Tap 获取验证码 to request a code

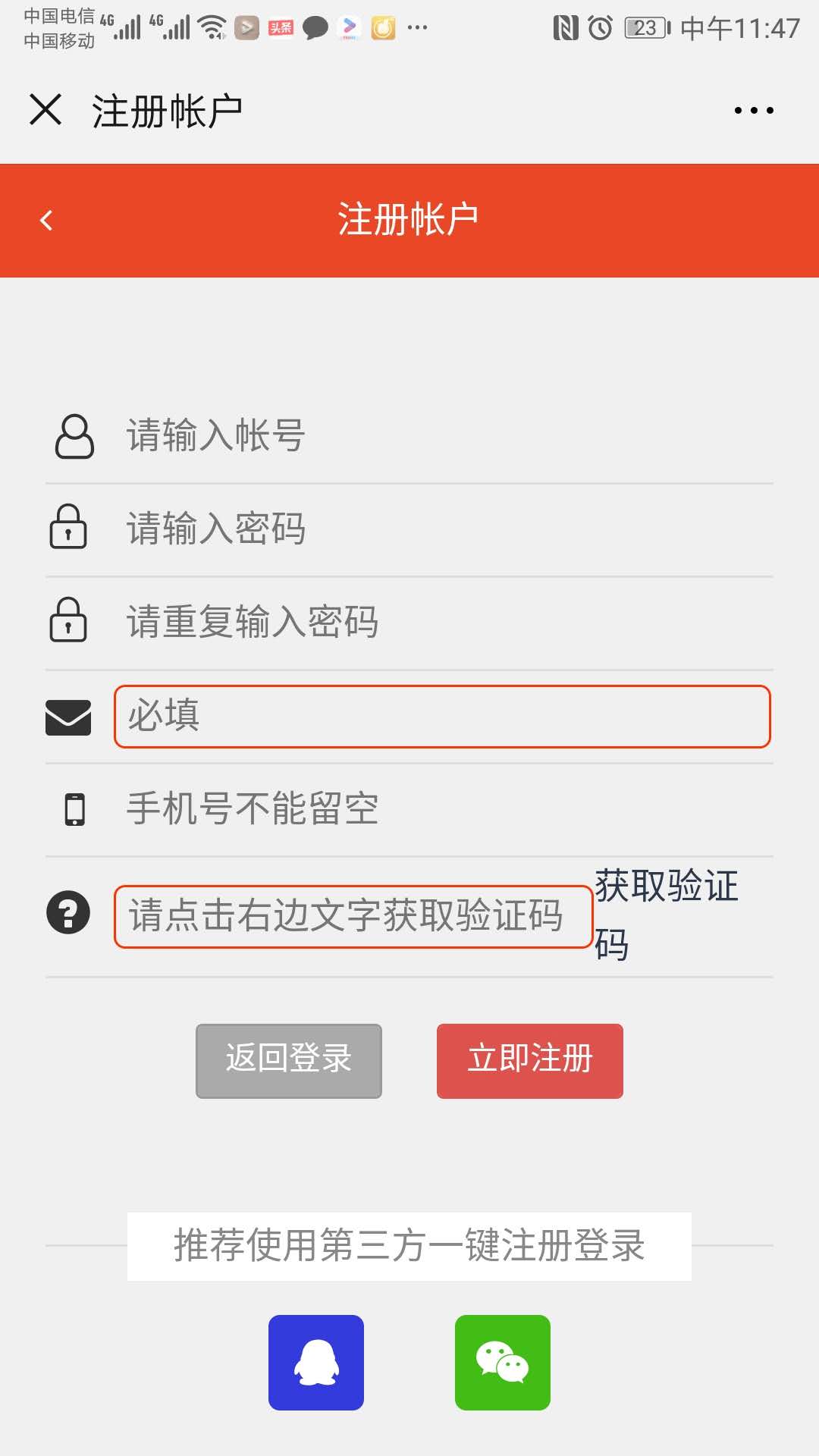(666, 915)
